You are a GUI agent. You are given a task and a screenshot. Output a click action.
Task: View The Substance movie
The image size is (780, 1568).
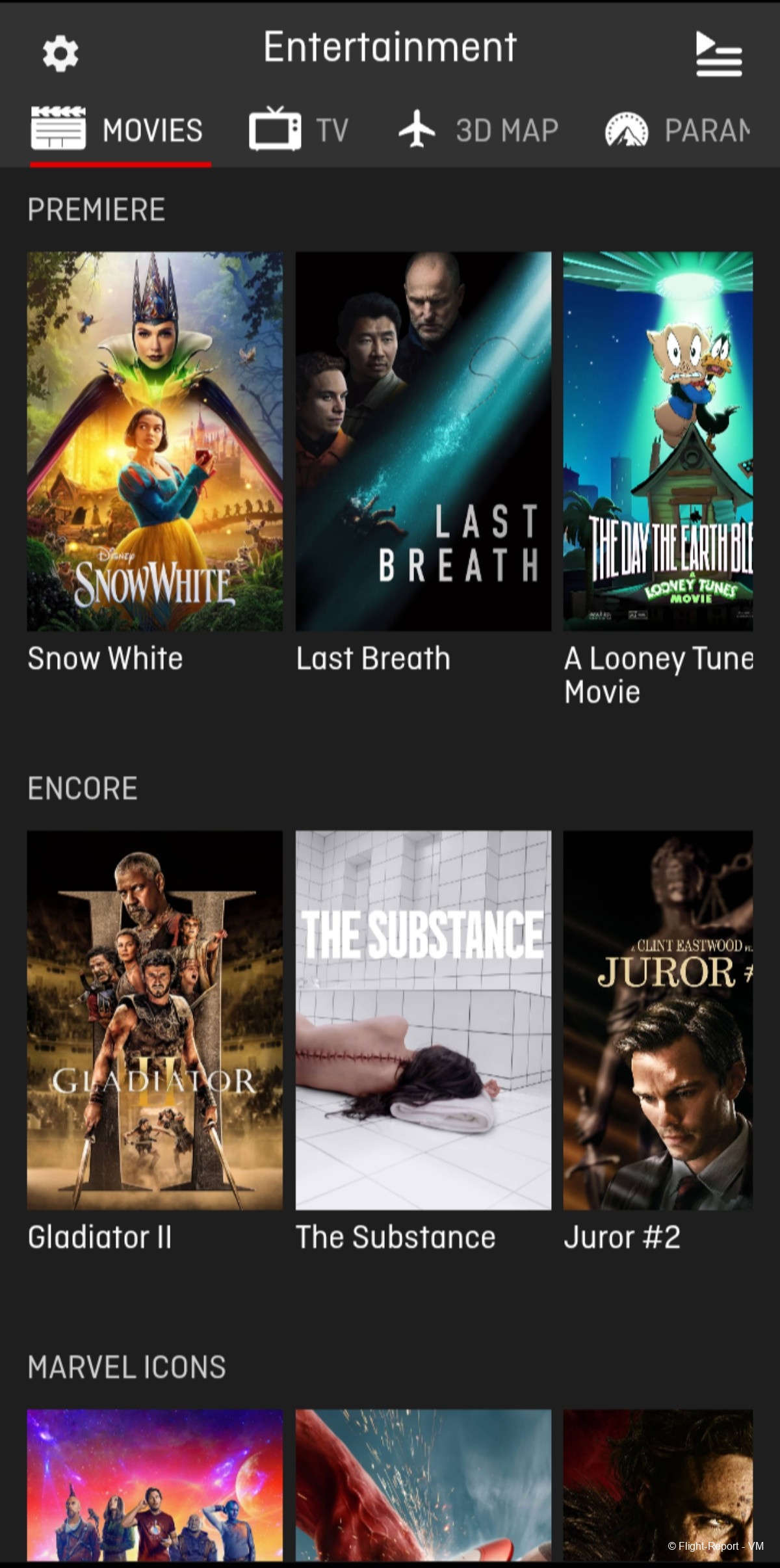tap(423, 1020)
